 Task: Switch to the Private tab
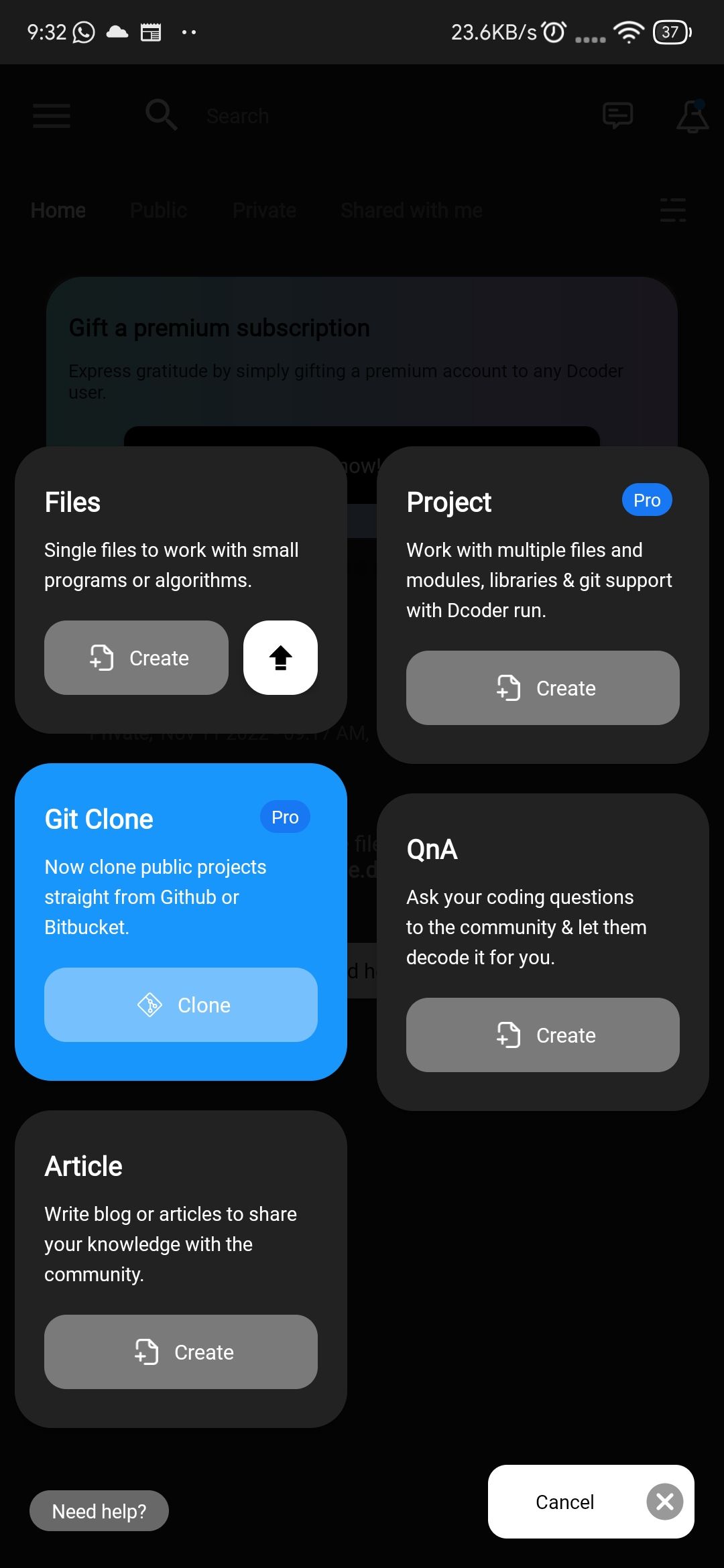coord(264,210)
